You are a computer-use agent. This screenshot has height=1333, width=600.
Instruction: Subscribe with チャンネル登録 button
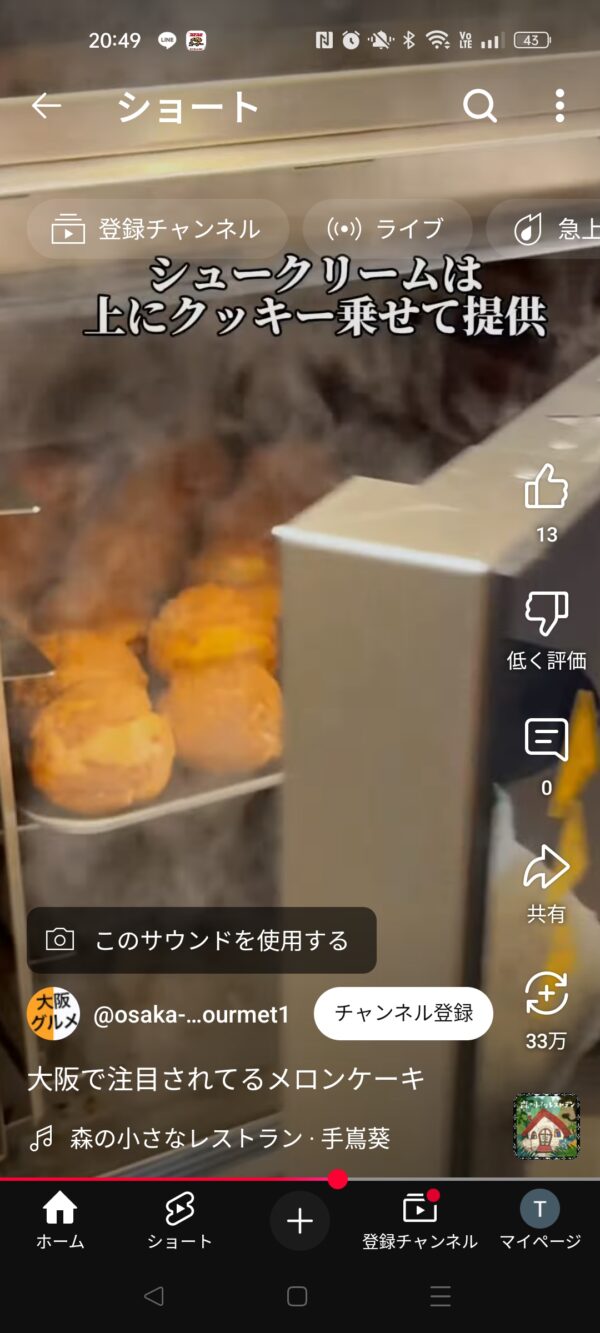click(x=403, y=1013)
